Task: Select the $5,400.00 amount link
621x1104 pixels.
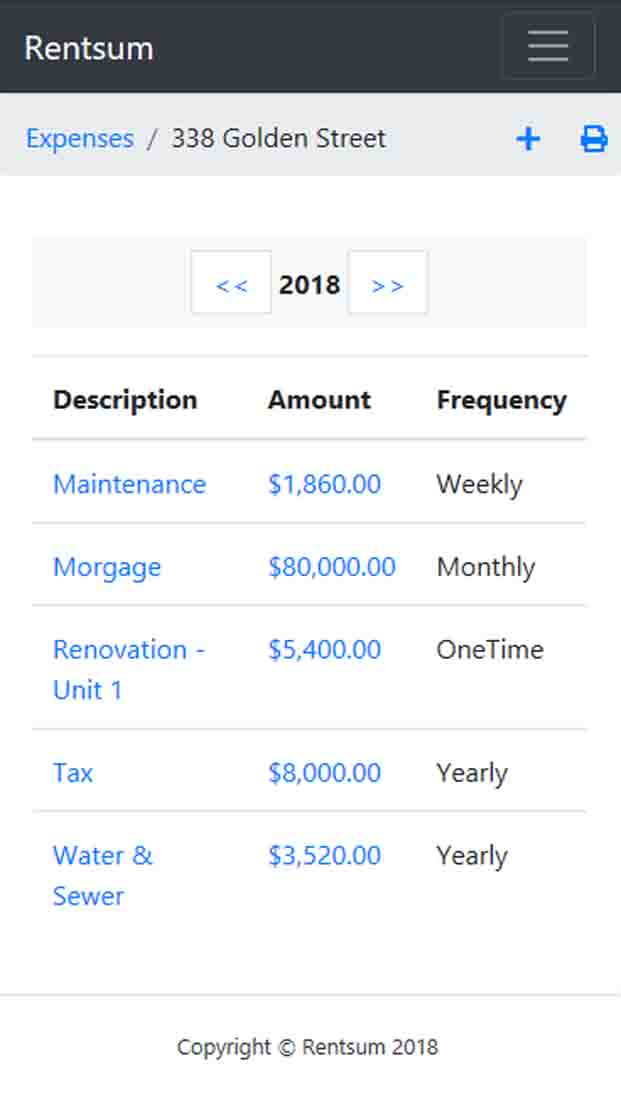Action: click(325, 649)
